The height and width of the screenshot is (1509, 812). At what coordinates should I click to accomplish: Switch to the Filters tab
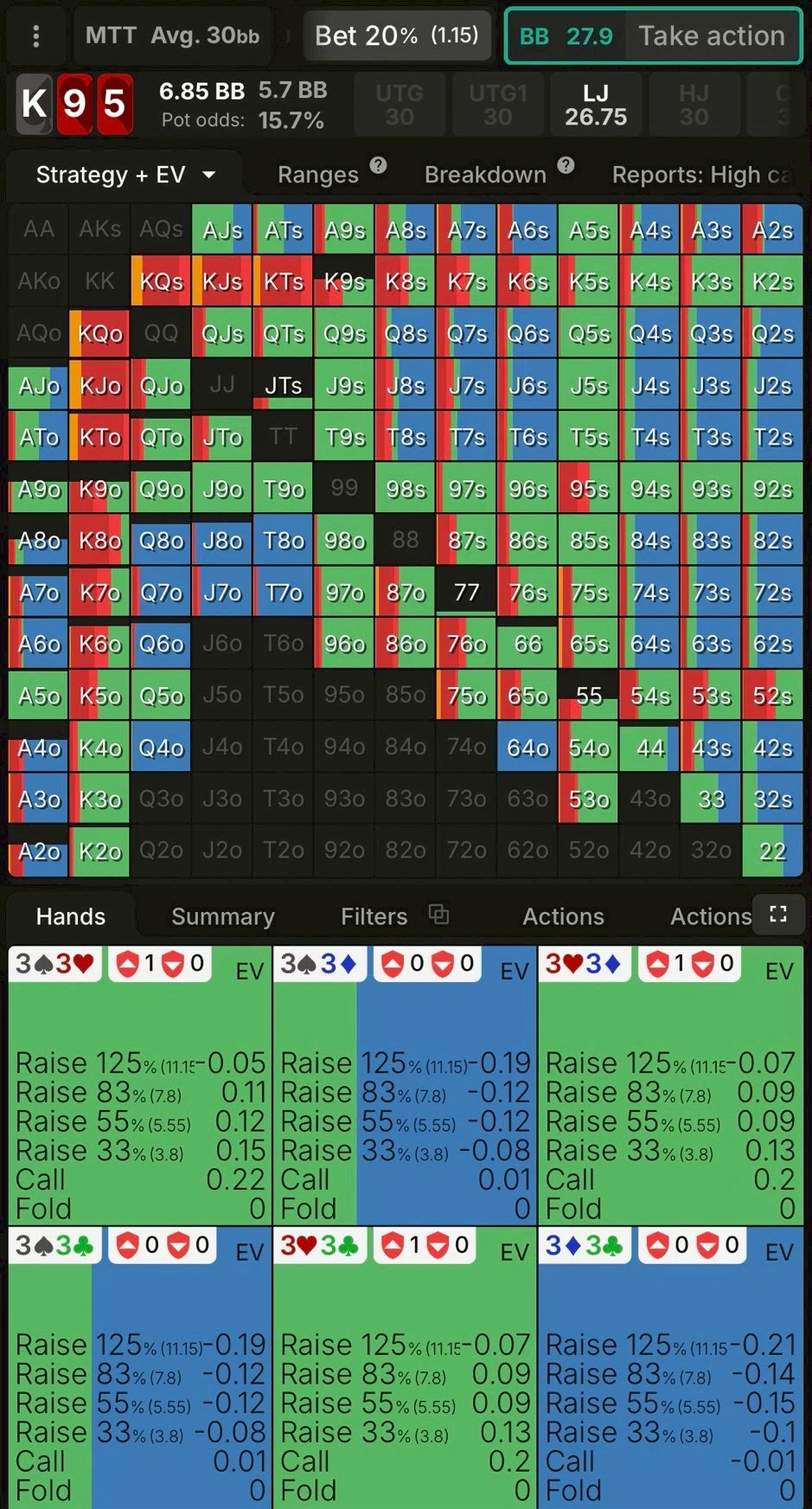374,916
